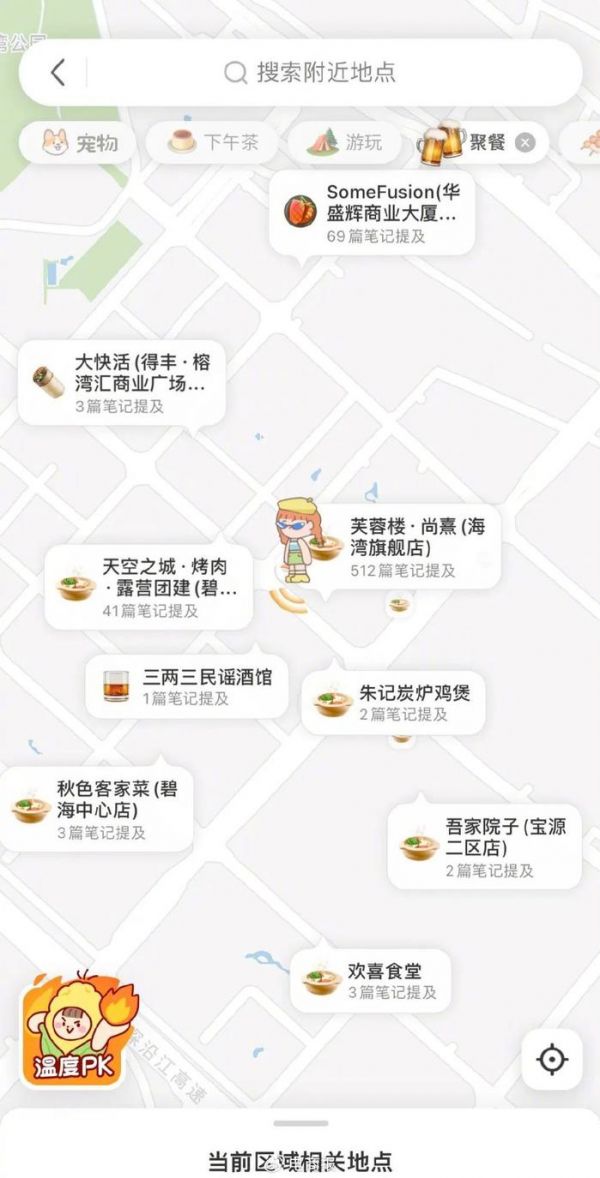
Task: View 芙蓉楼·尚熹 海湾旗舰店 details
Action: click(410, 547)
